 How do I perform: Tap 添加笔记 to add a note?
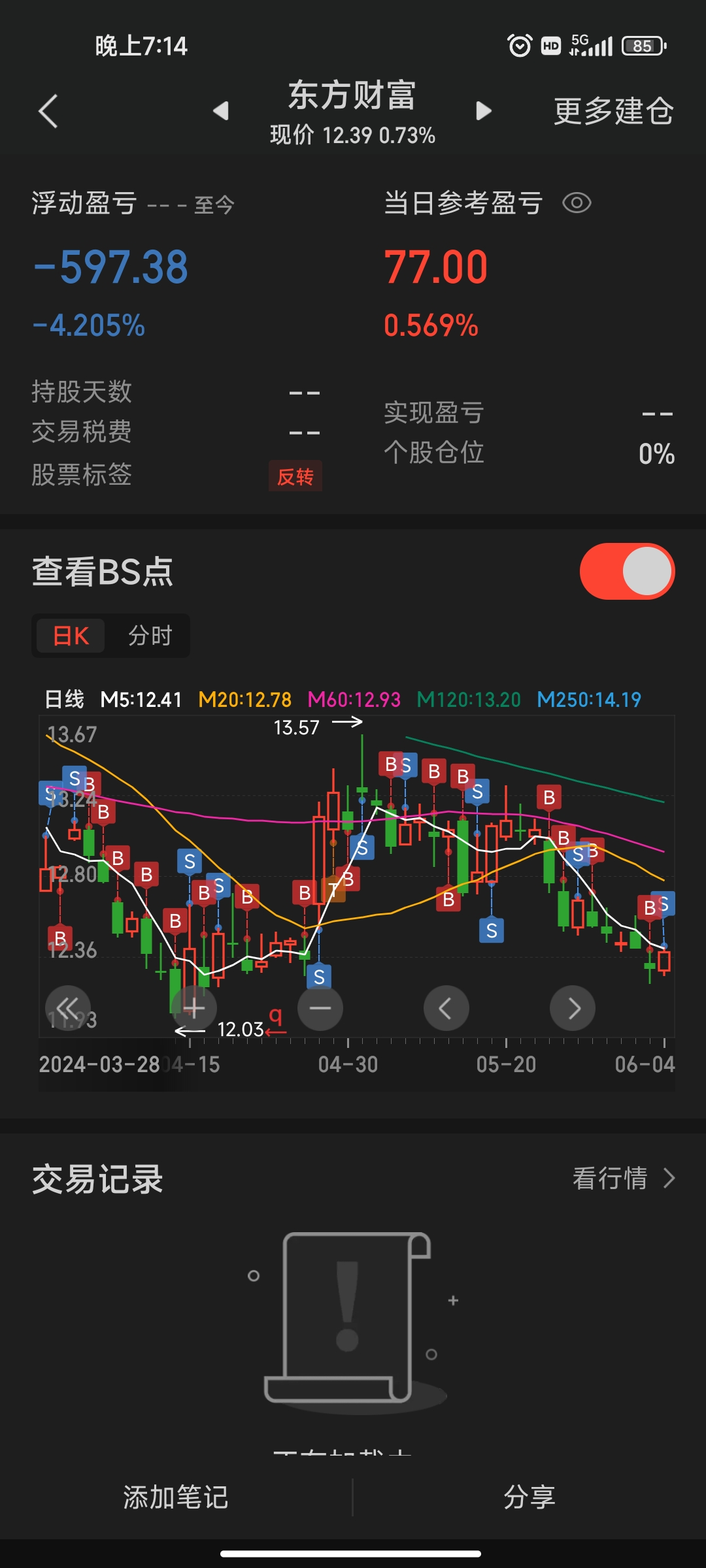(176, 1497)
